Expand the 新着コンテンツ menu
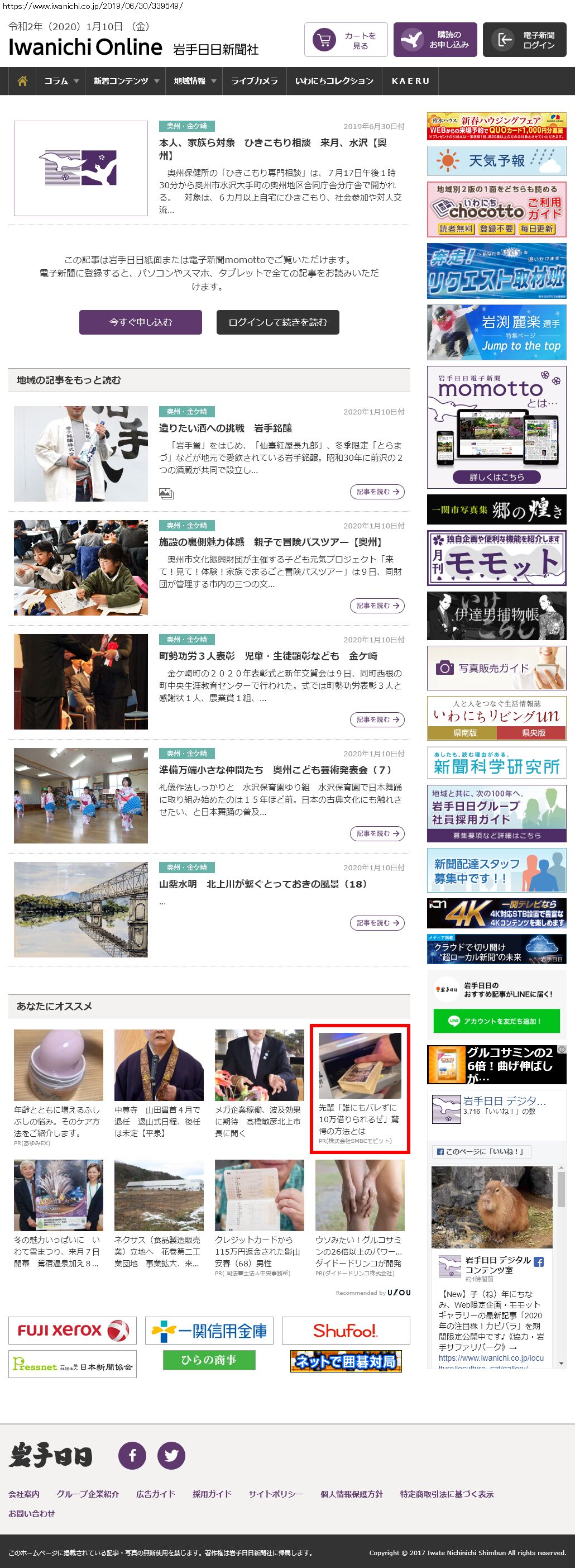 click(126, 81)
